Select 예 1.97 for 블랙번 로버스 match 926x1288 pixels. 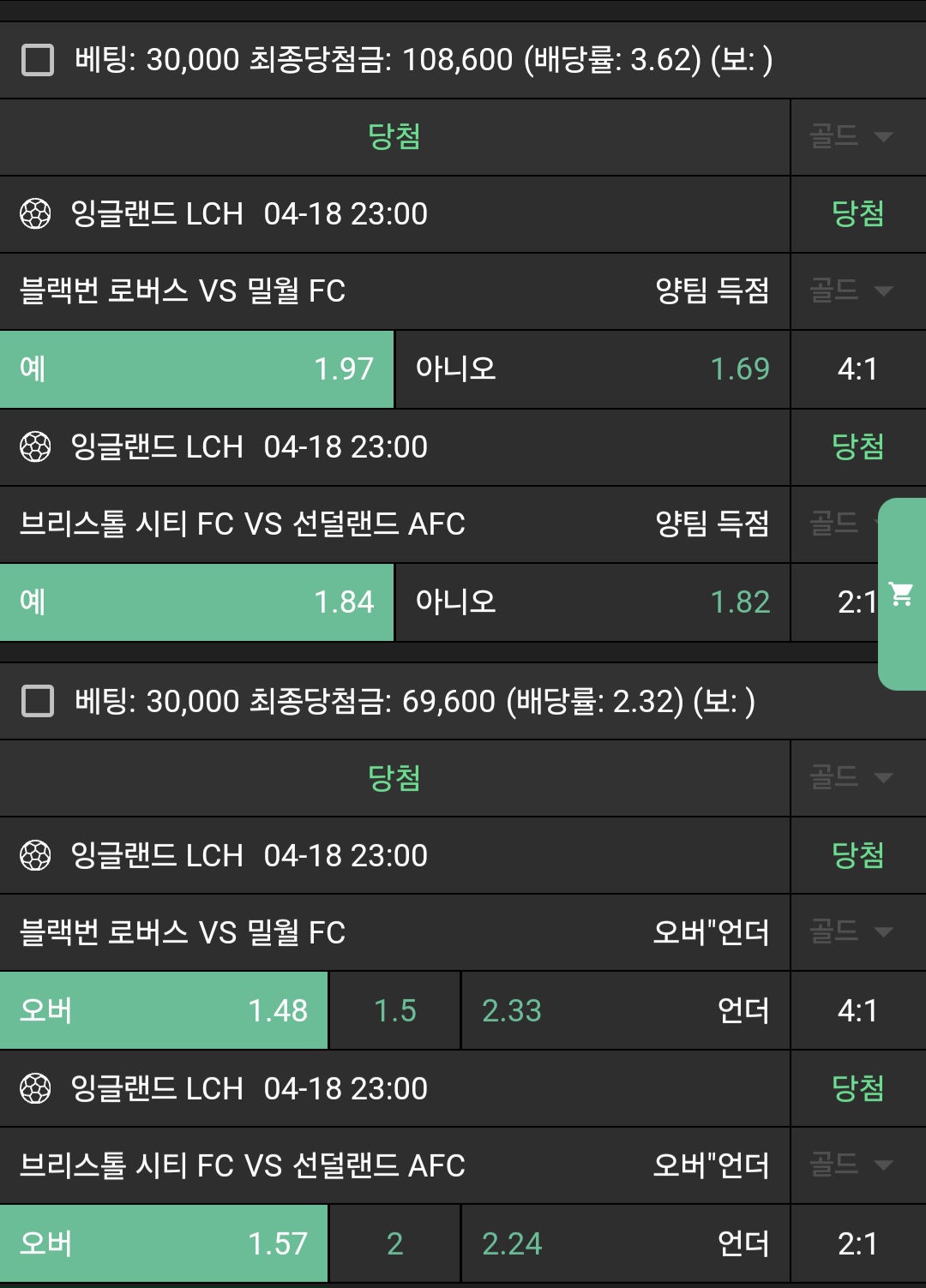pos(196,369)
